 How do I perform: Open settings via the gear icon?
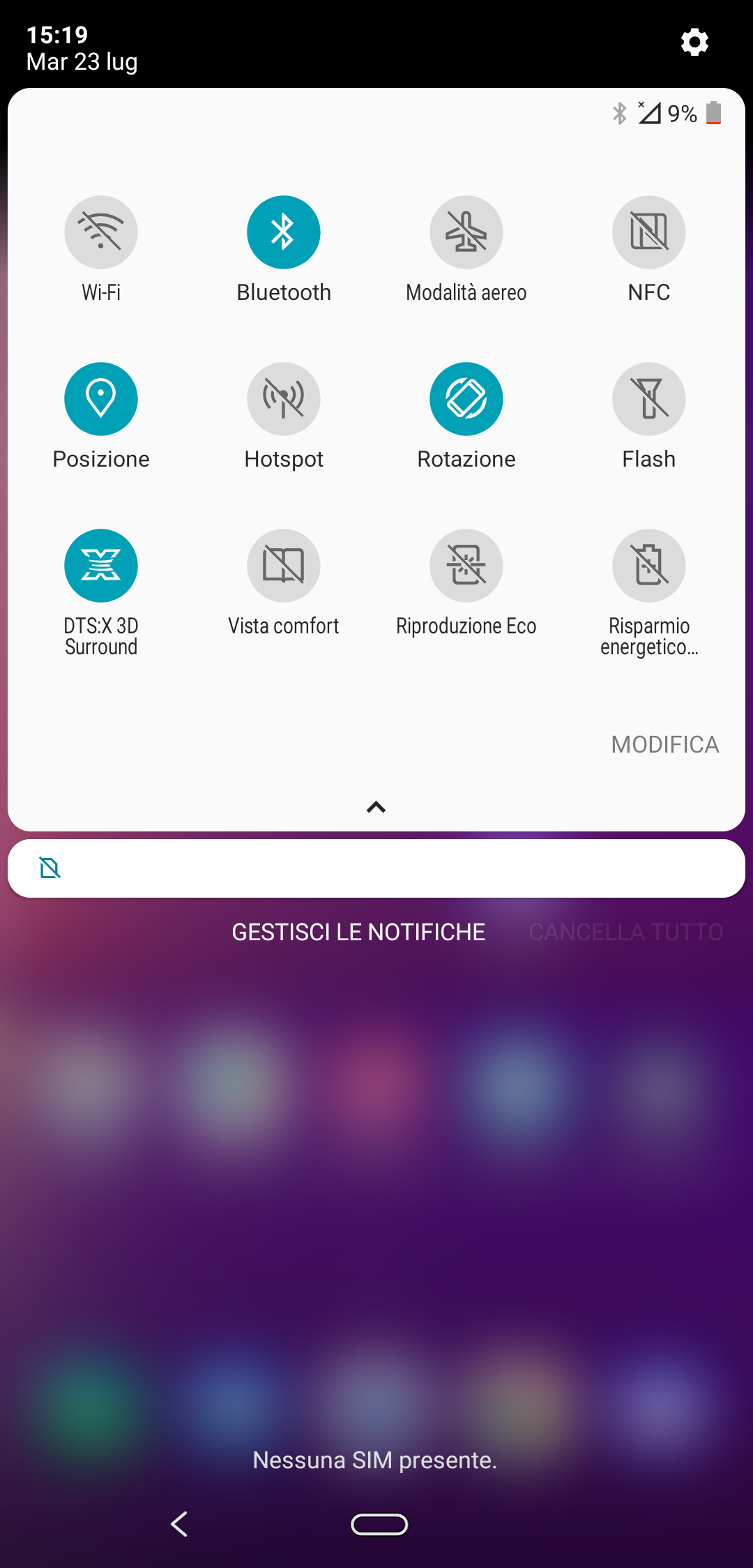(694, 43)
